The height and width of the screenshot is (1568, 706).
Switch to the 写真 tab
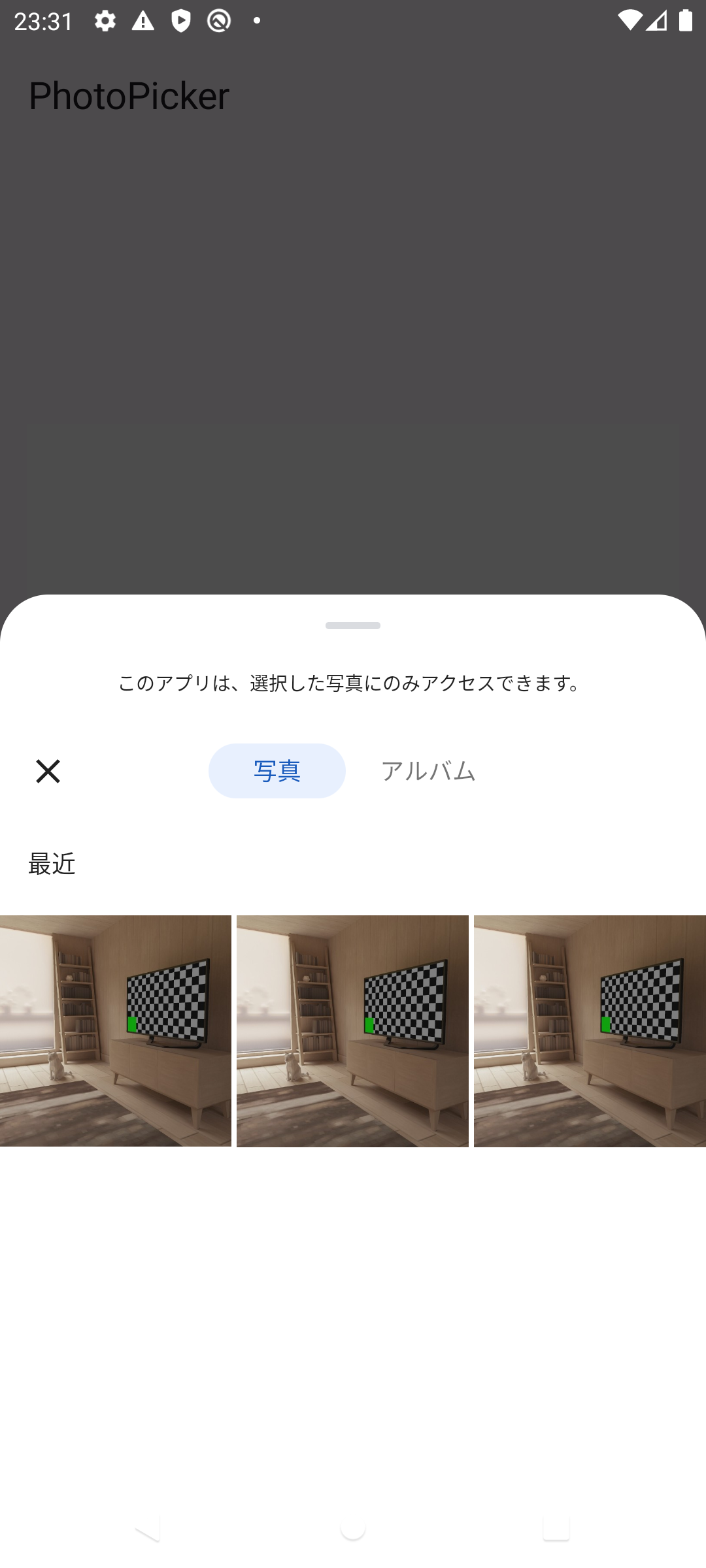point(277,771)
